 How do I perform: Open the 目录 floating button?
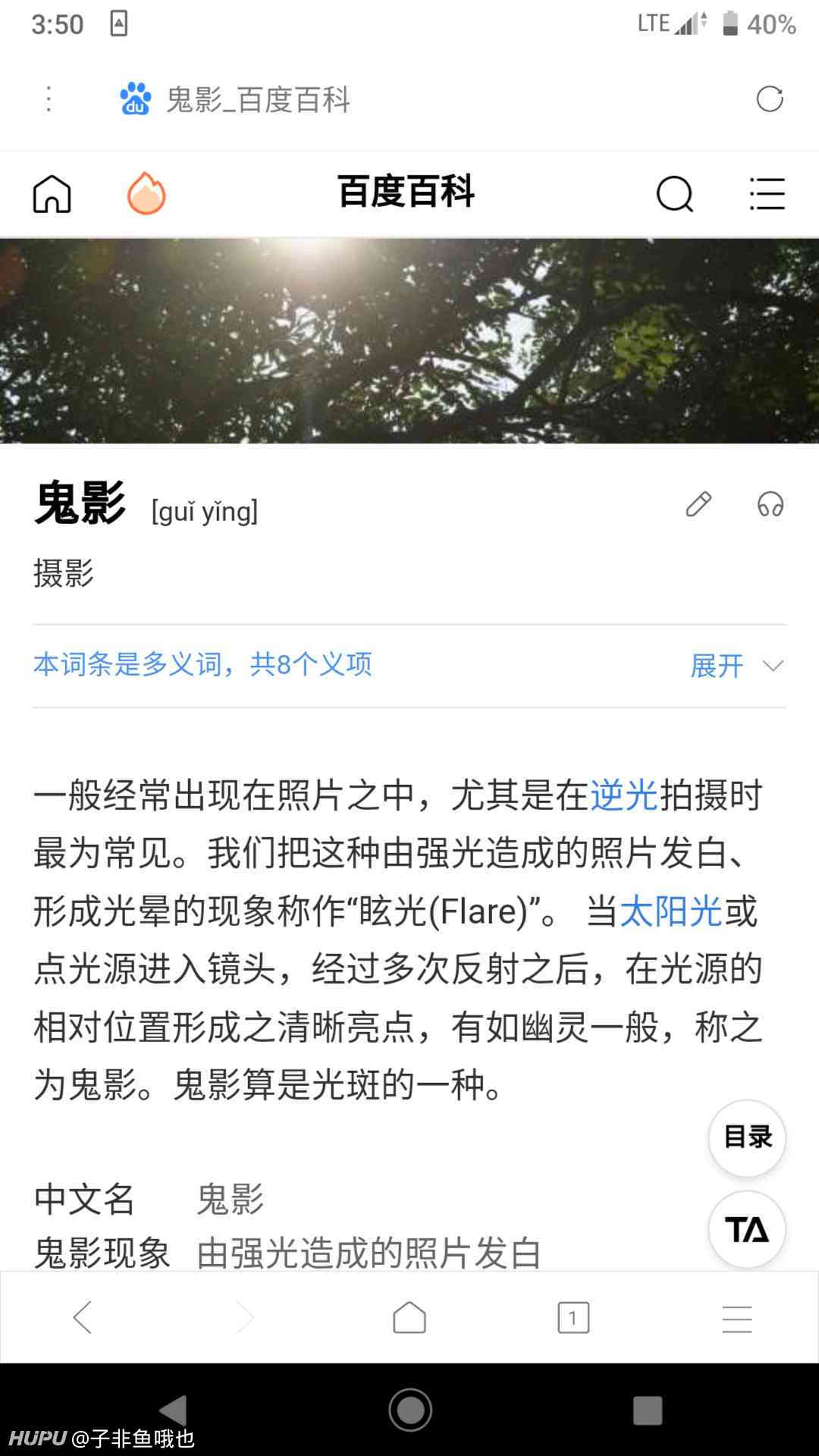(747, 1137)
